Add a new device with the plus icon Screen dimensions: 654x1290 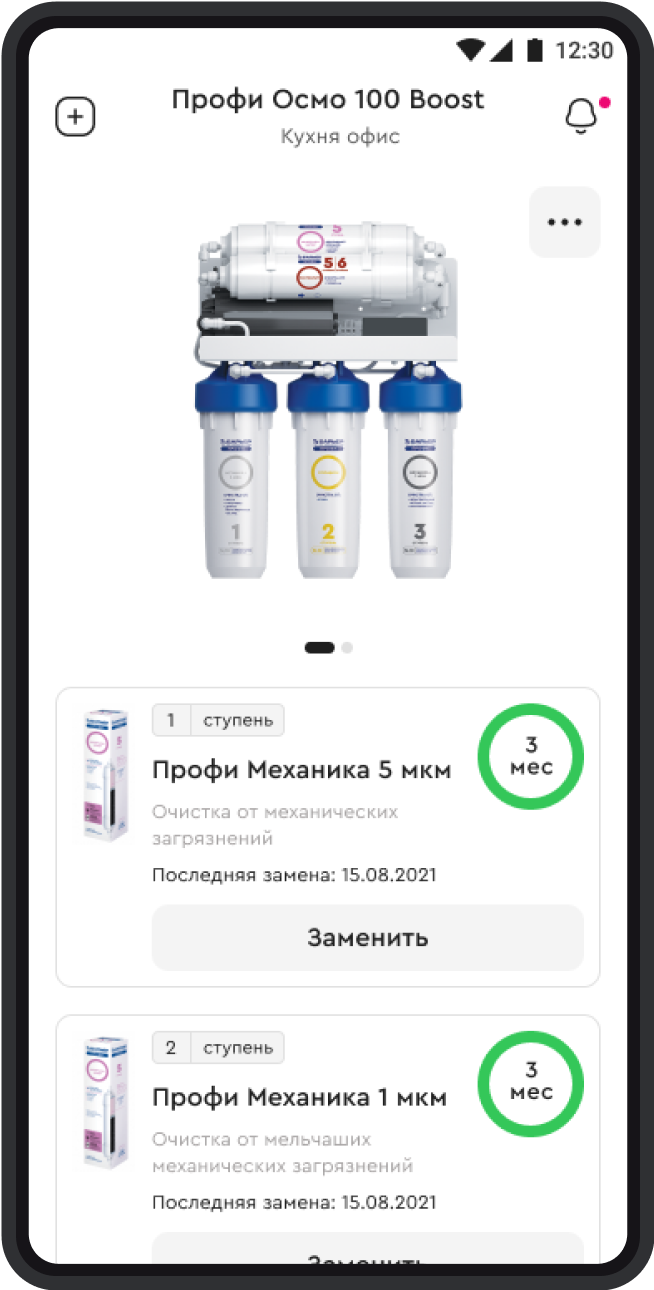click(75, 117)
